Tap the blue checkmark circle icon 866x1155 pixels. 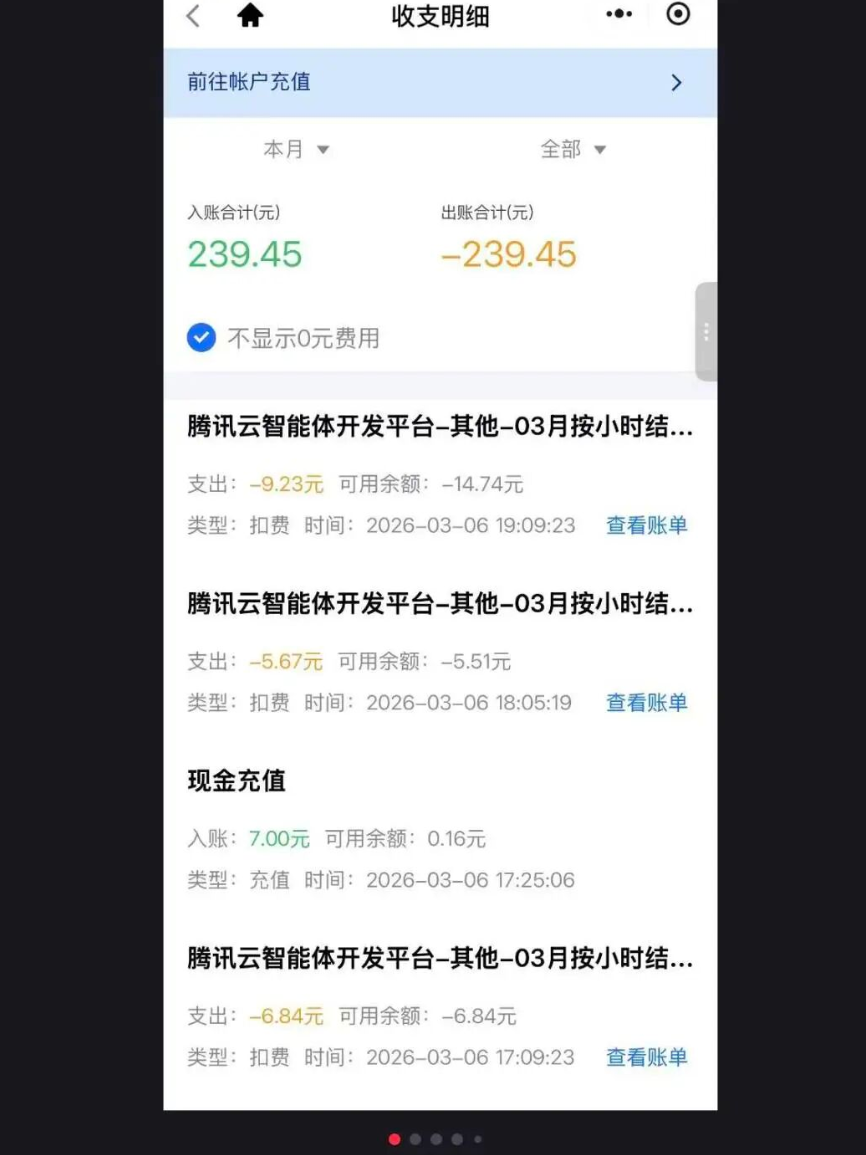(x=201, y=338)
